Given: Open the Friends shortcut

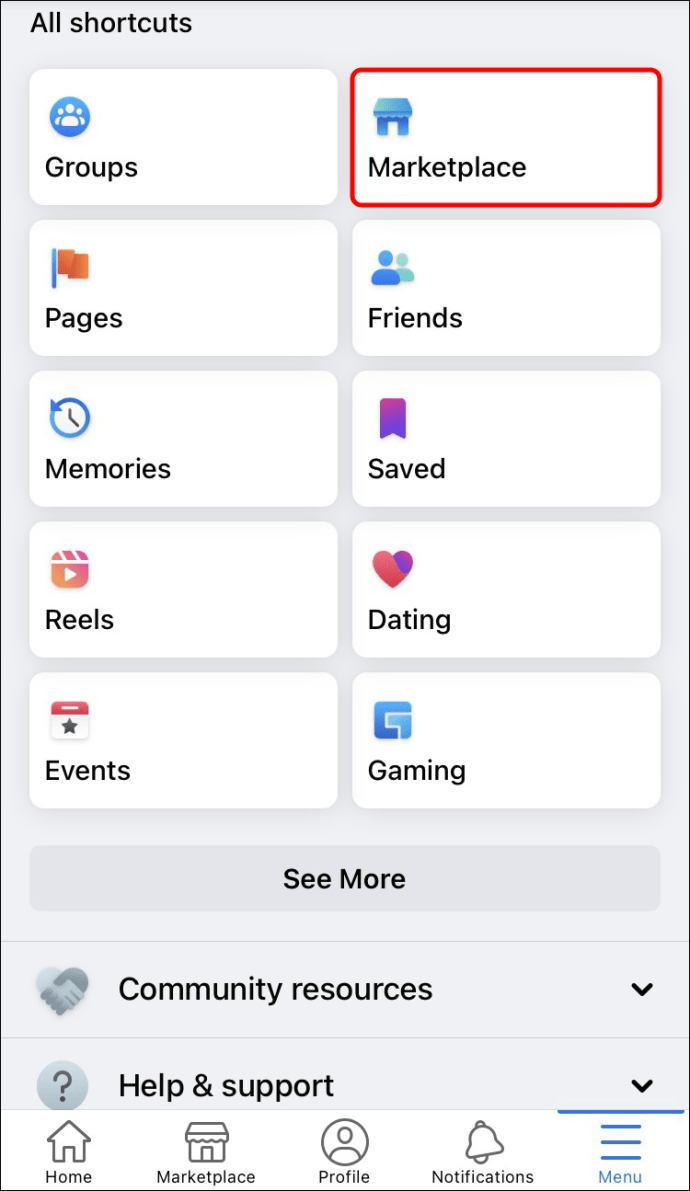Looking at the screenshot, I should pyautogui.click(x=505, y=288).
